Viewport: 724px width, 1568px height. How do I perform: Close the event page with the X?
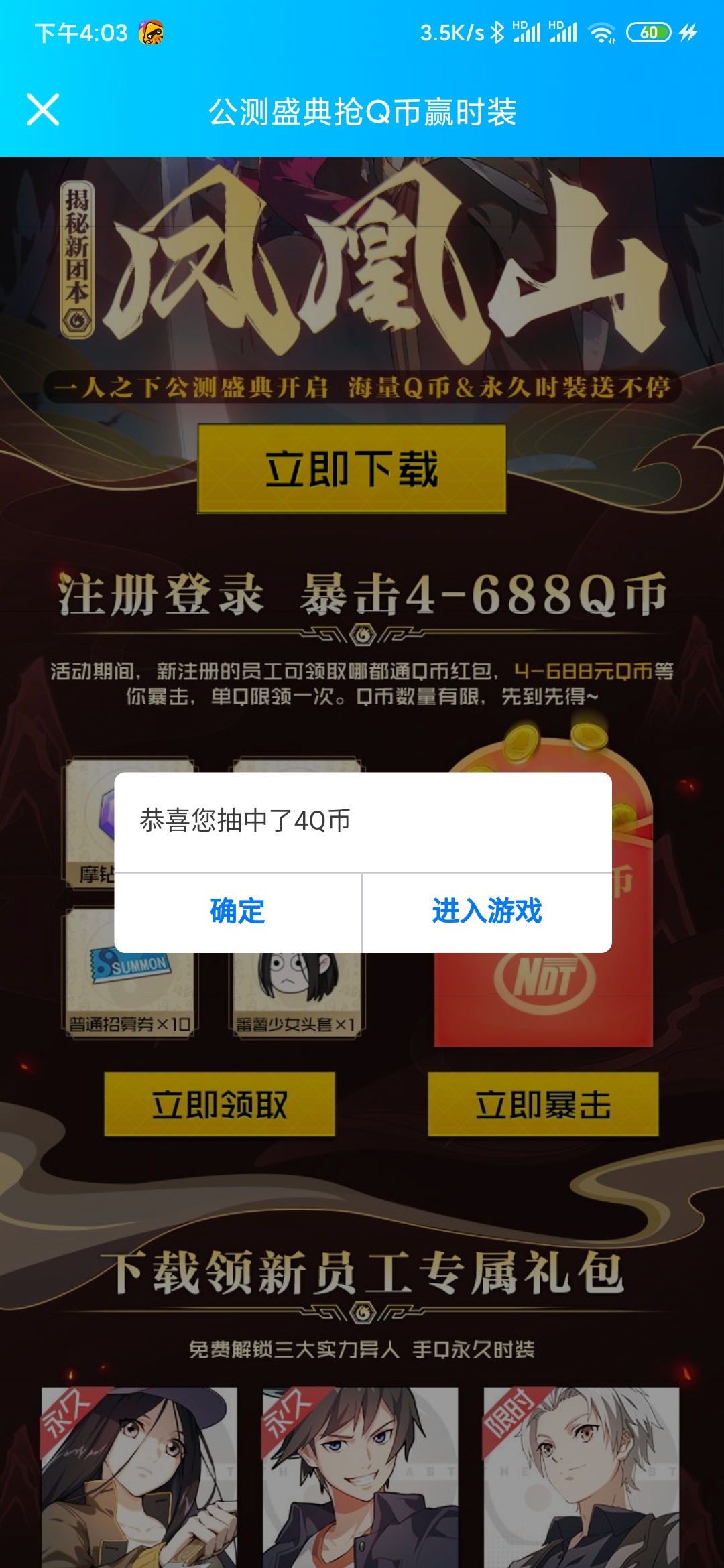[43, 110]
